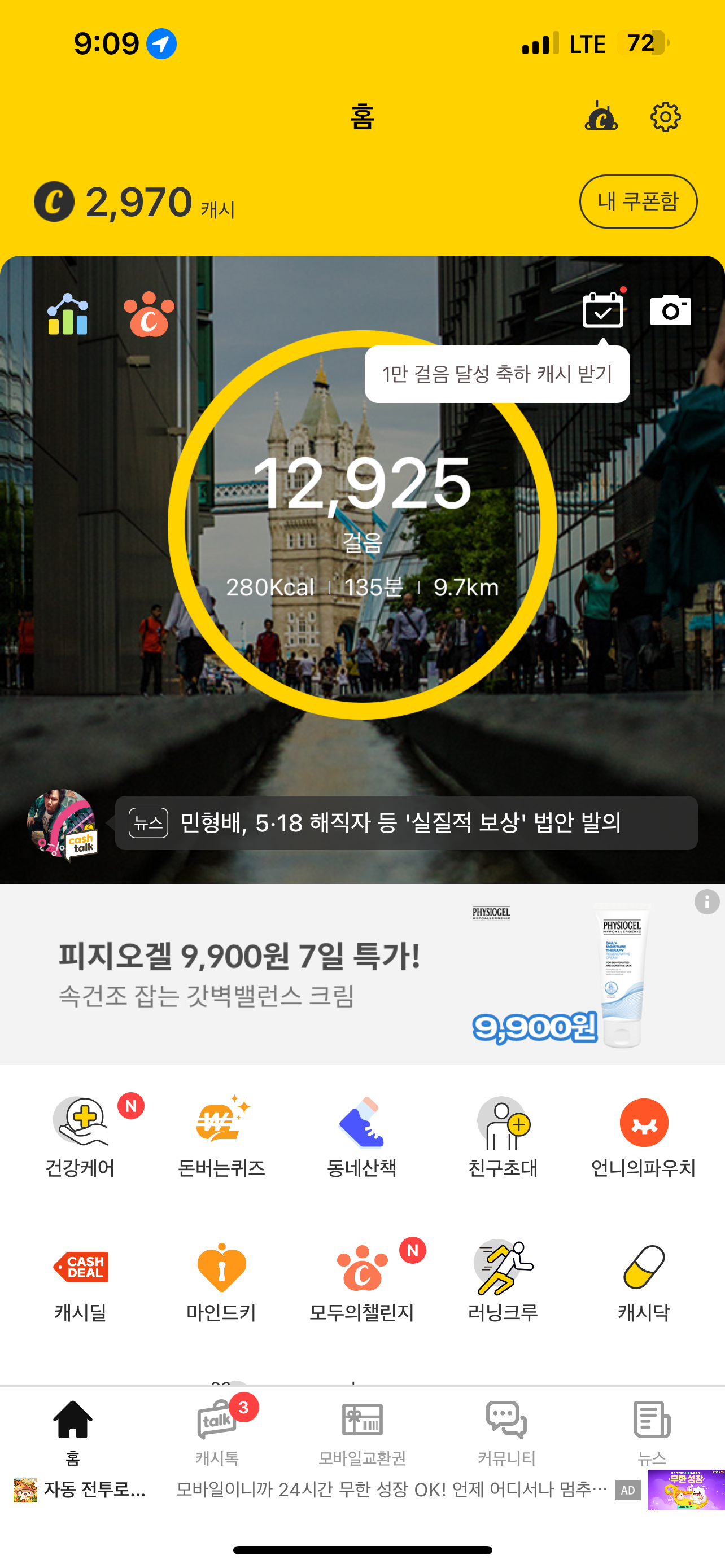The width and height of the screenshot is (725, 1568).
Task: Open 언니의파우치
Action: tap(644, 1136)
